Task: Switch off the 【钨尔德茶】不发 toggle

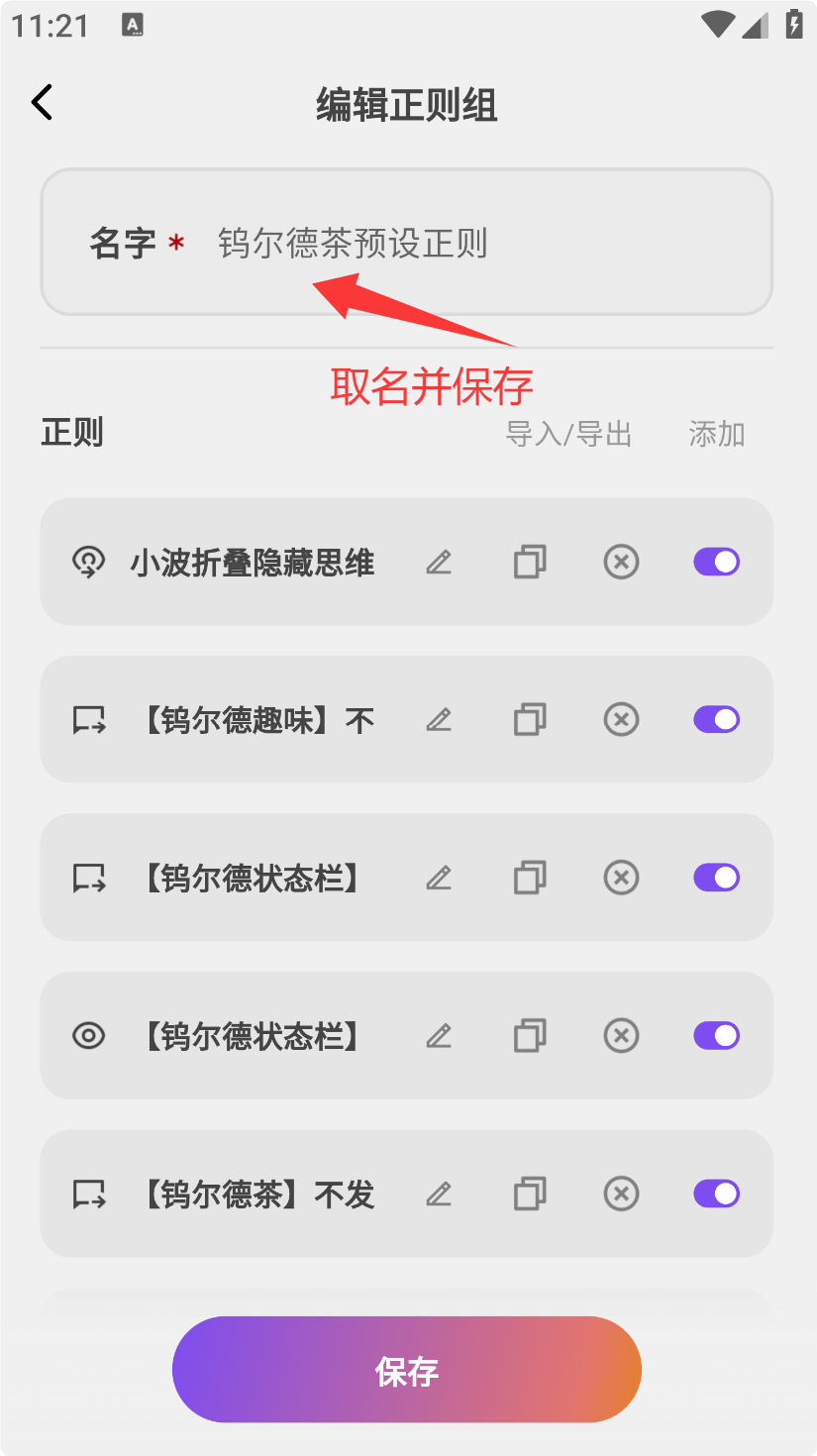Action: click(716, 1195)
